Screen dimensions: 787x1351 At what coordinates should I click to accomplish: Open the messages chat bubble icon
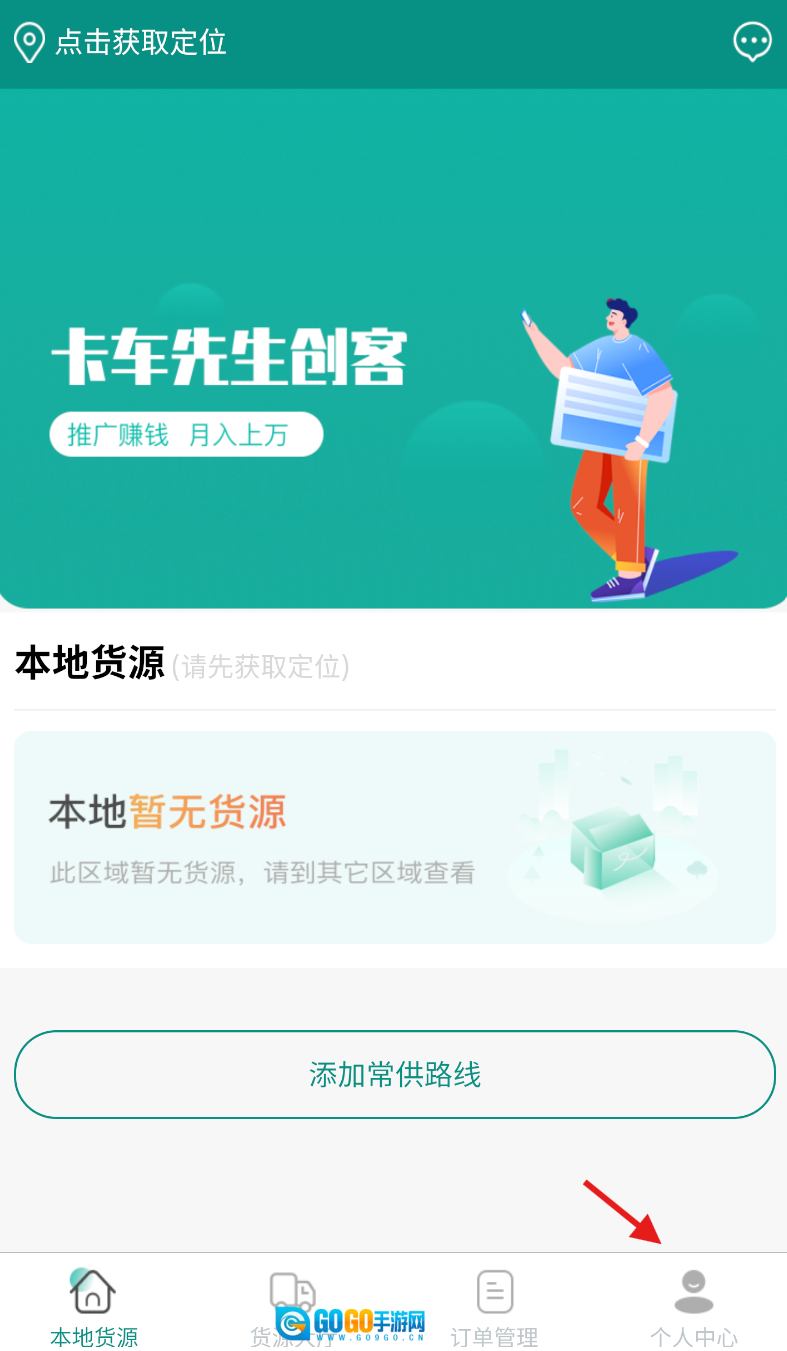pos(752,42)
